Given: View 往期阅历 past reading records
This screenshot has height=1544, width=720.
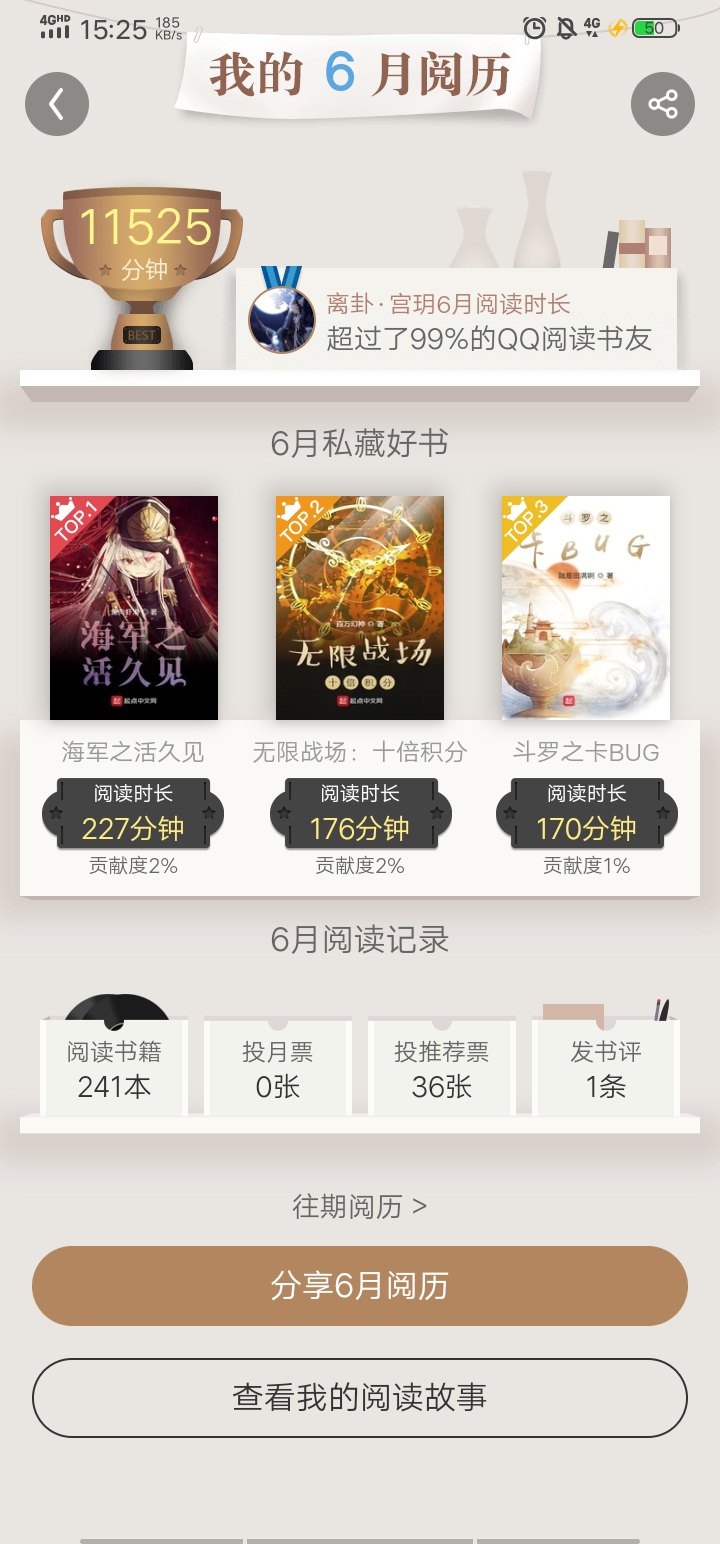Looking at the screenshot, I should click(359, 1206).
